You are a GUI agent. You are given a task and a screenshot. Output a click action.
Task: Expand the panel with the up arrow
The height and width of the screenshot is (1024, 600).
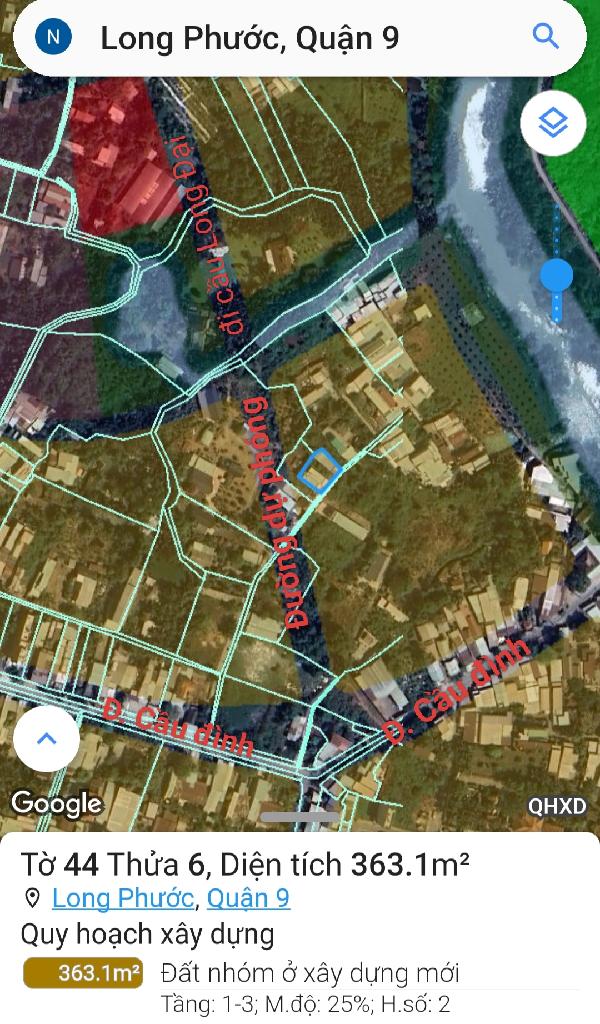coord(46,739)
